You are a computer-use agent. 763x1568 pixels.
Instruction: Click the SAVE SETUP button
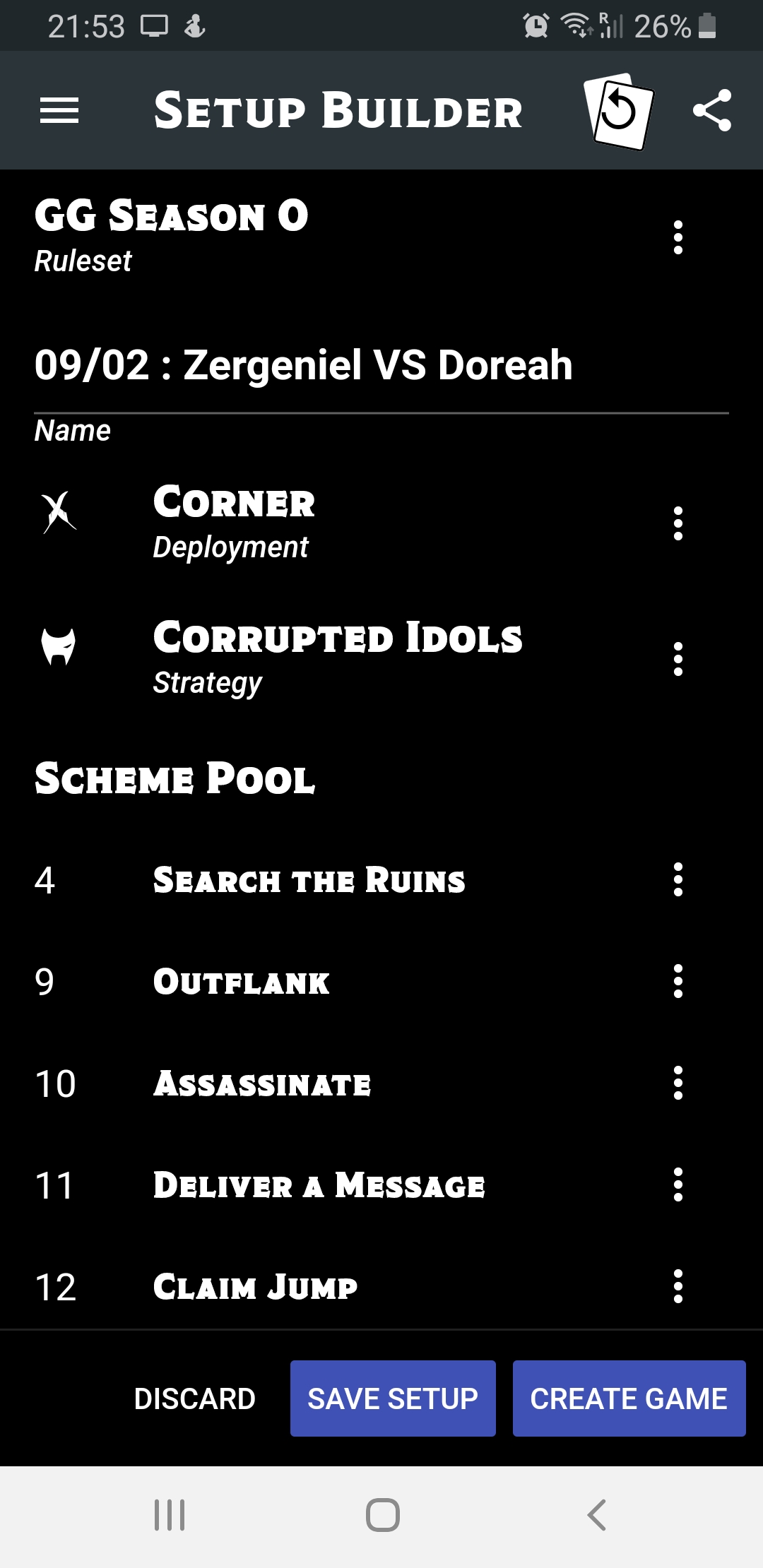(x=393, y=1398)
